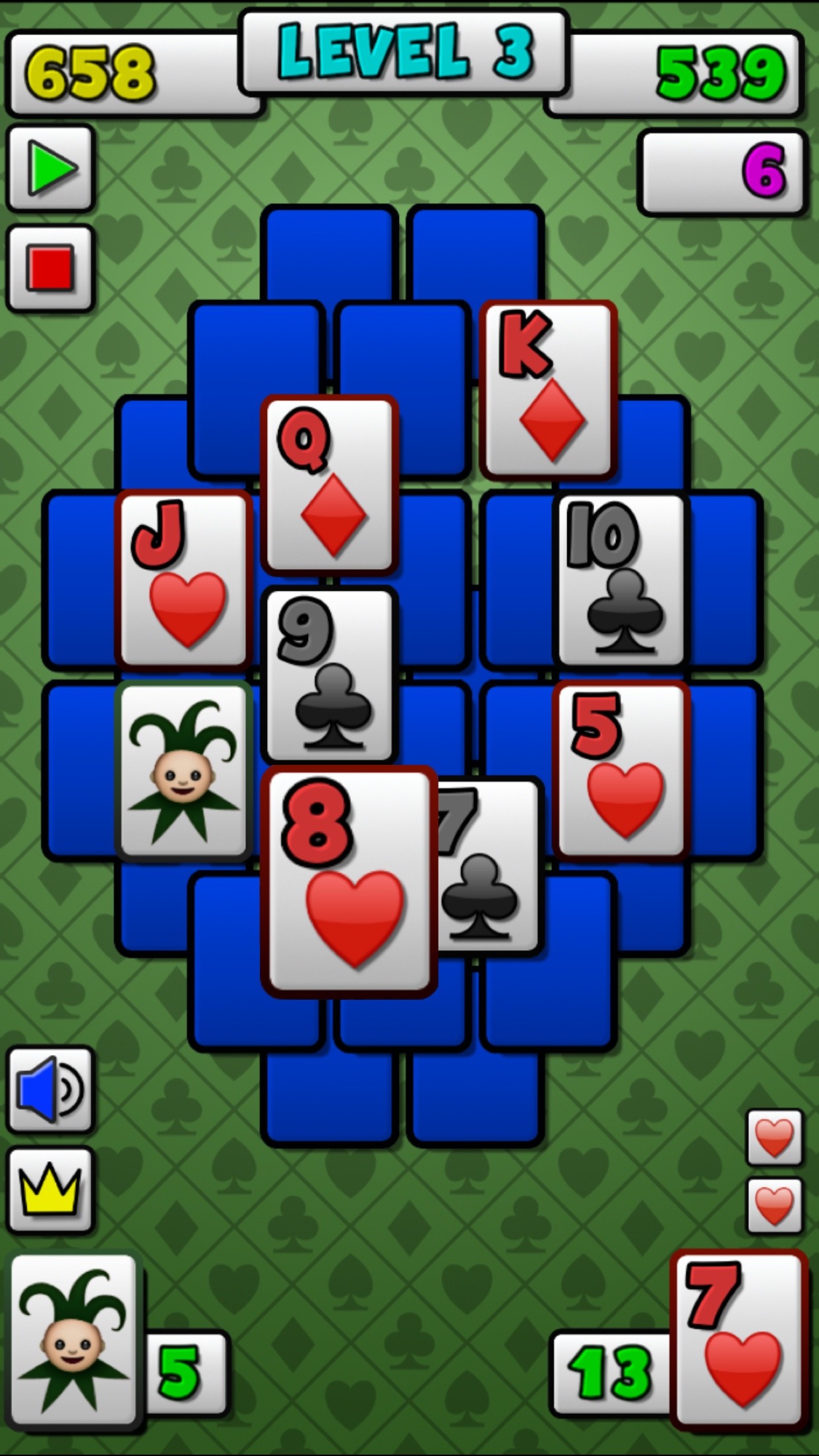Toggle the sound speaker icon
819x1456 pixels.
(x=50, y=1089)
